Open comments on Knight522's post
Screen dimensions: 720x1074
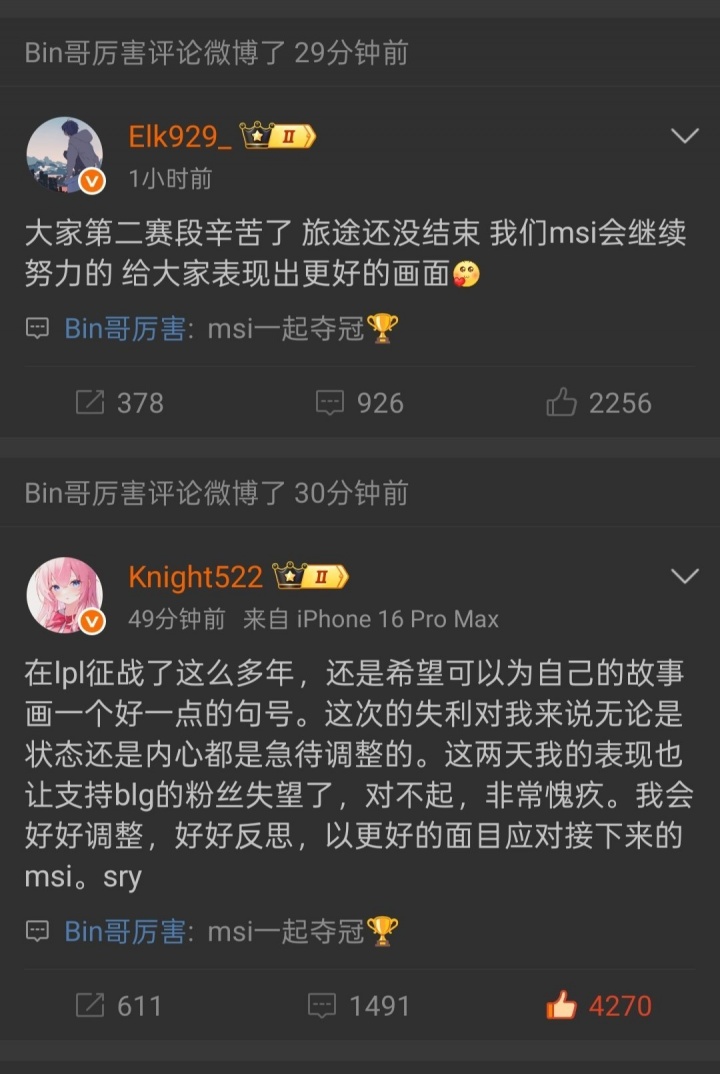point(359,1006)
